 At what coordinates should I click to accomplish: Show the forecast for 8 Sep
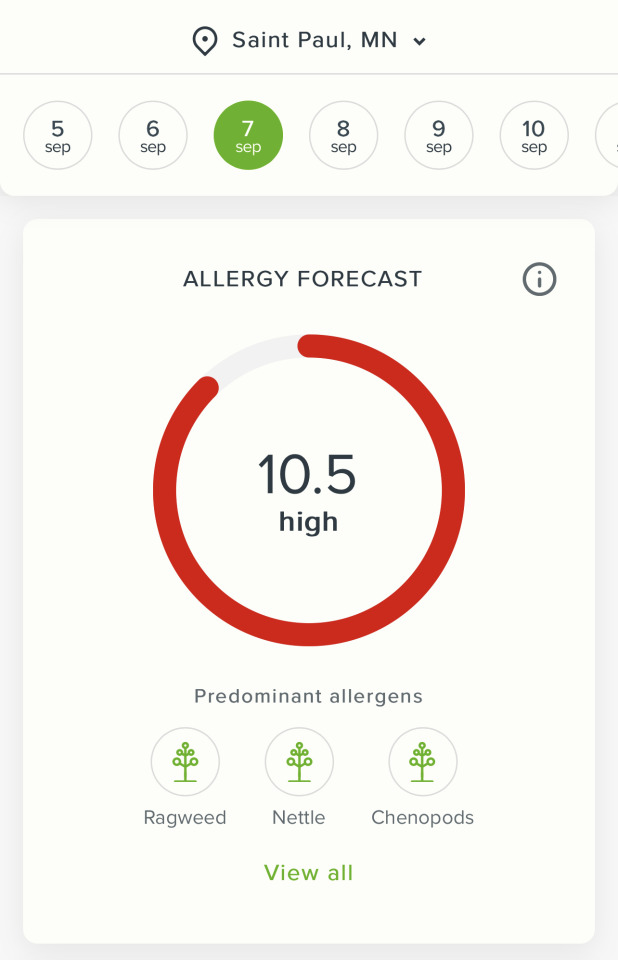click(343, 136)
